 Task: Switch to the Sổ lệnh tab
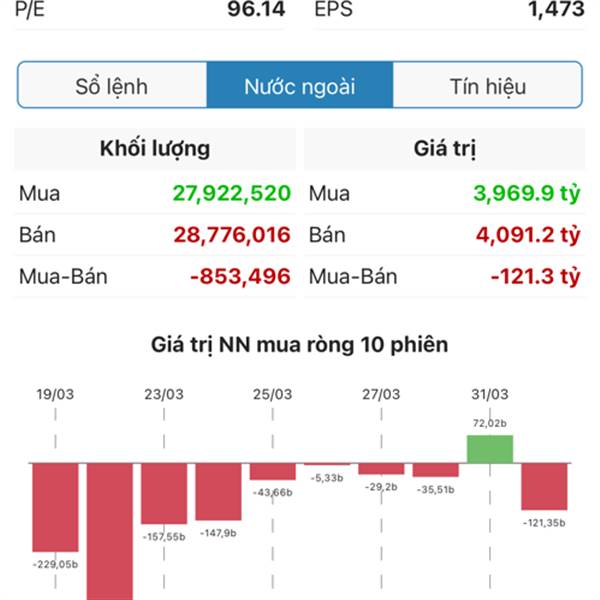click(x=112, y=86)
